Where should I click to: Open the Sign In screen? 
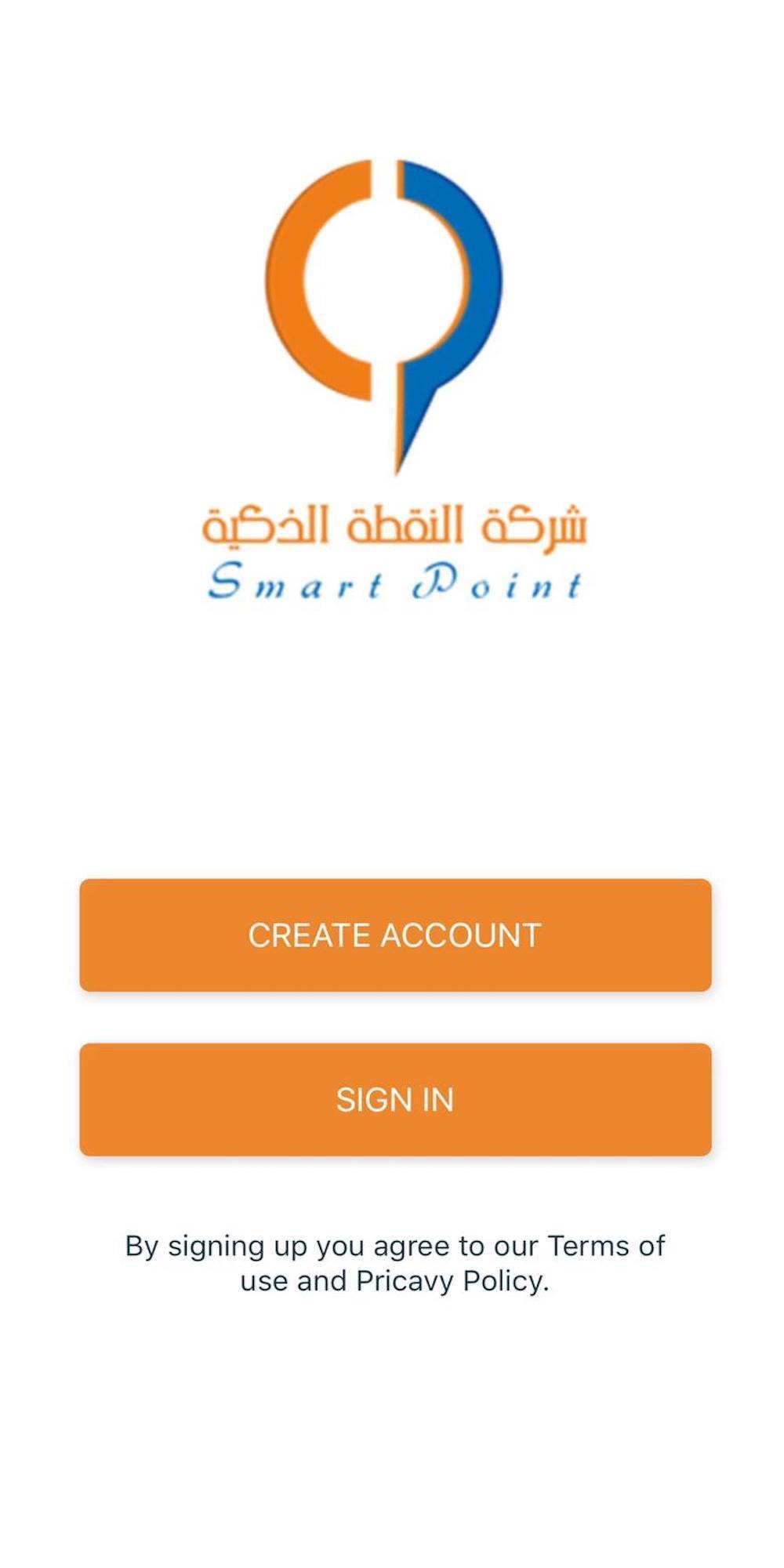395,1099
